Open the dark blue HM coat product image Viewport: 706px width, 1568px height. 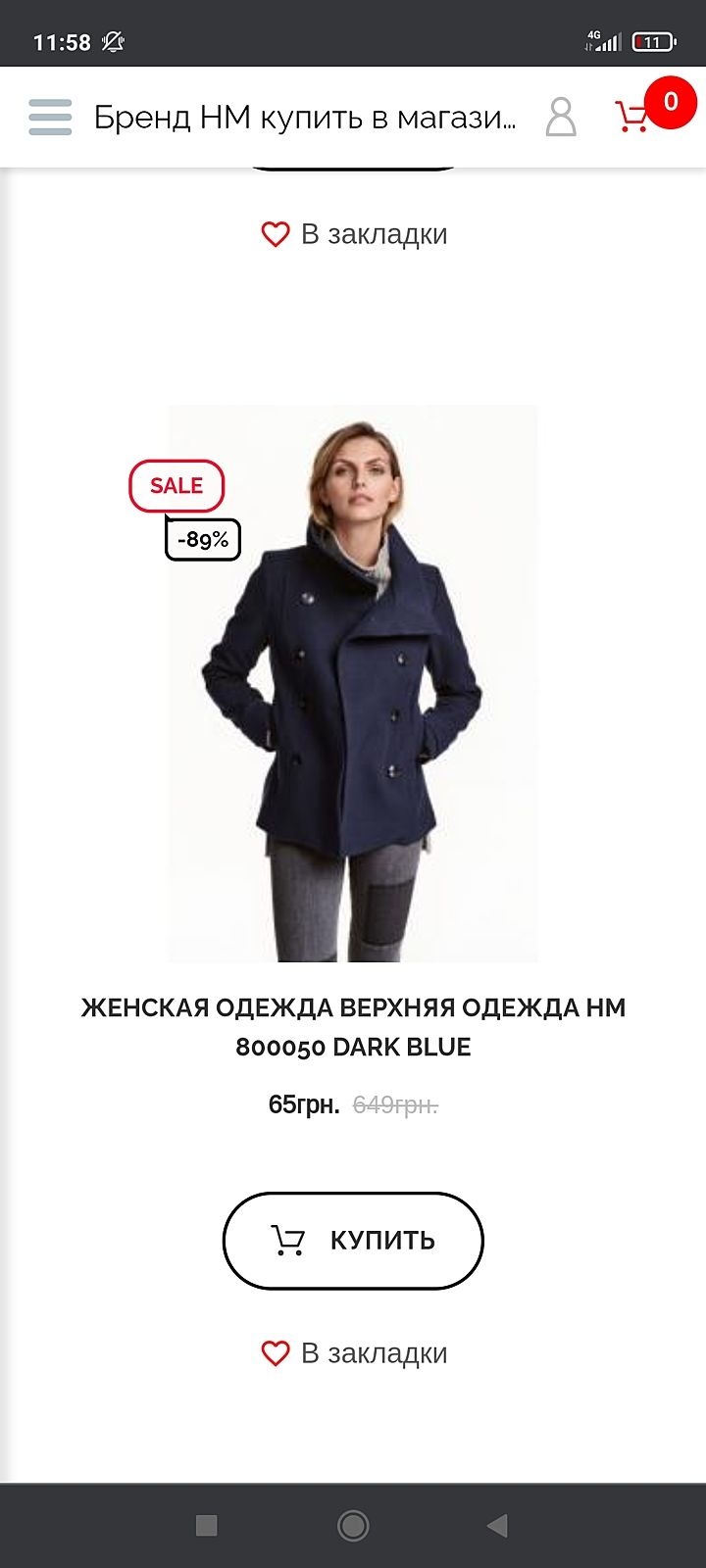coord(353,683)
